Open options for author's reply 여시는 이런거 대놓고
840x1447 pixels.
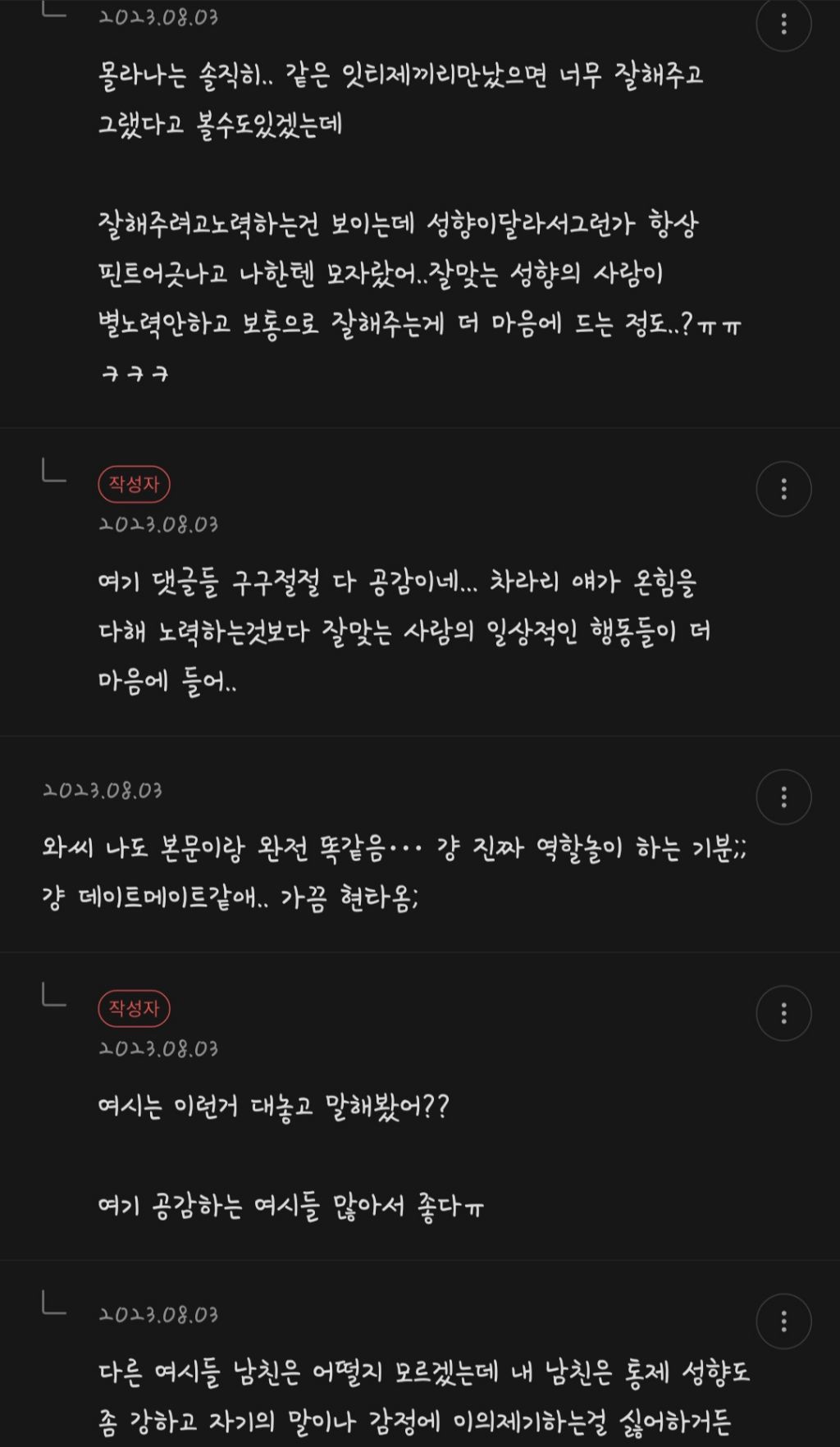783,1013
